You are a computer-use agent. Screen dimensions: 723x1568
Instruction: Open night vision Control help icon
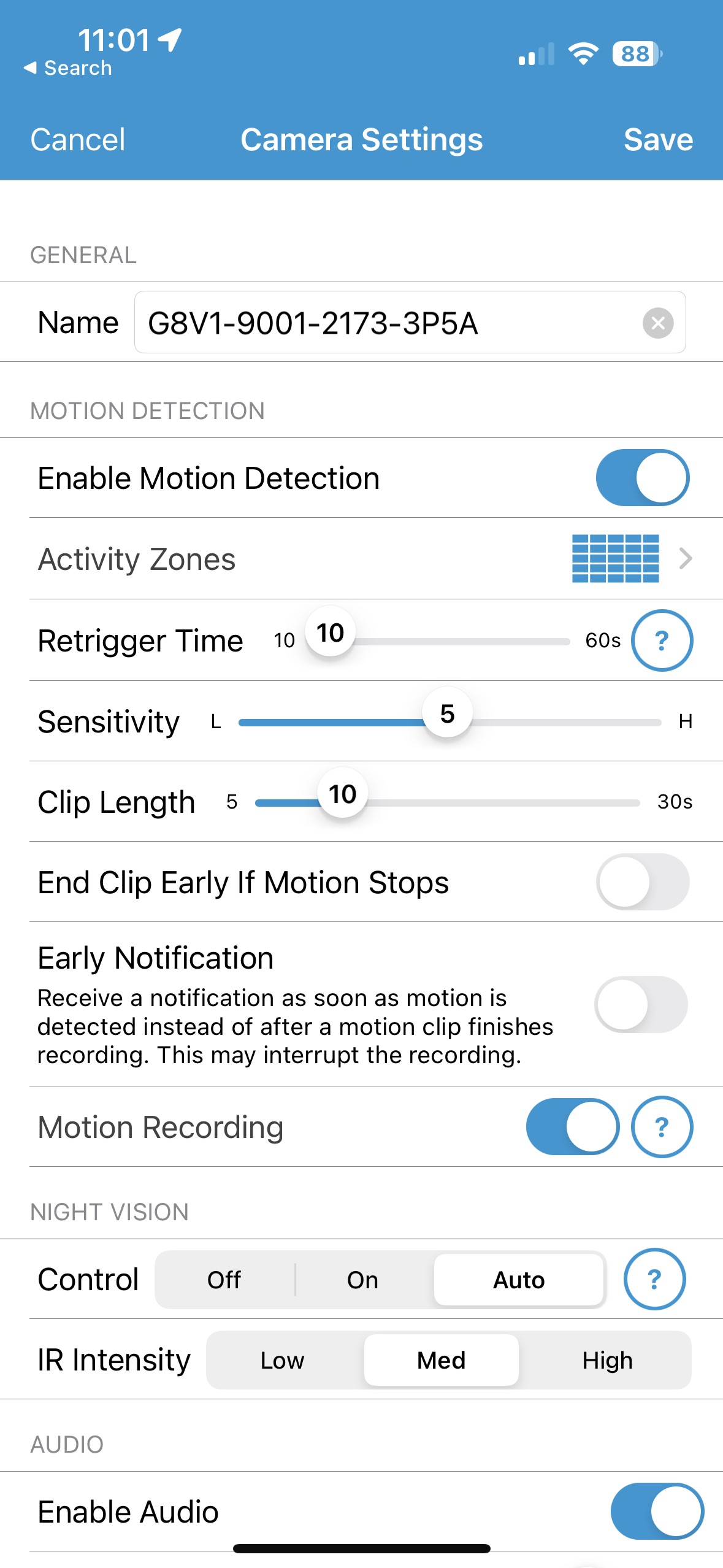click(654, 1279)
